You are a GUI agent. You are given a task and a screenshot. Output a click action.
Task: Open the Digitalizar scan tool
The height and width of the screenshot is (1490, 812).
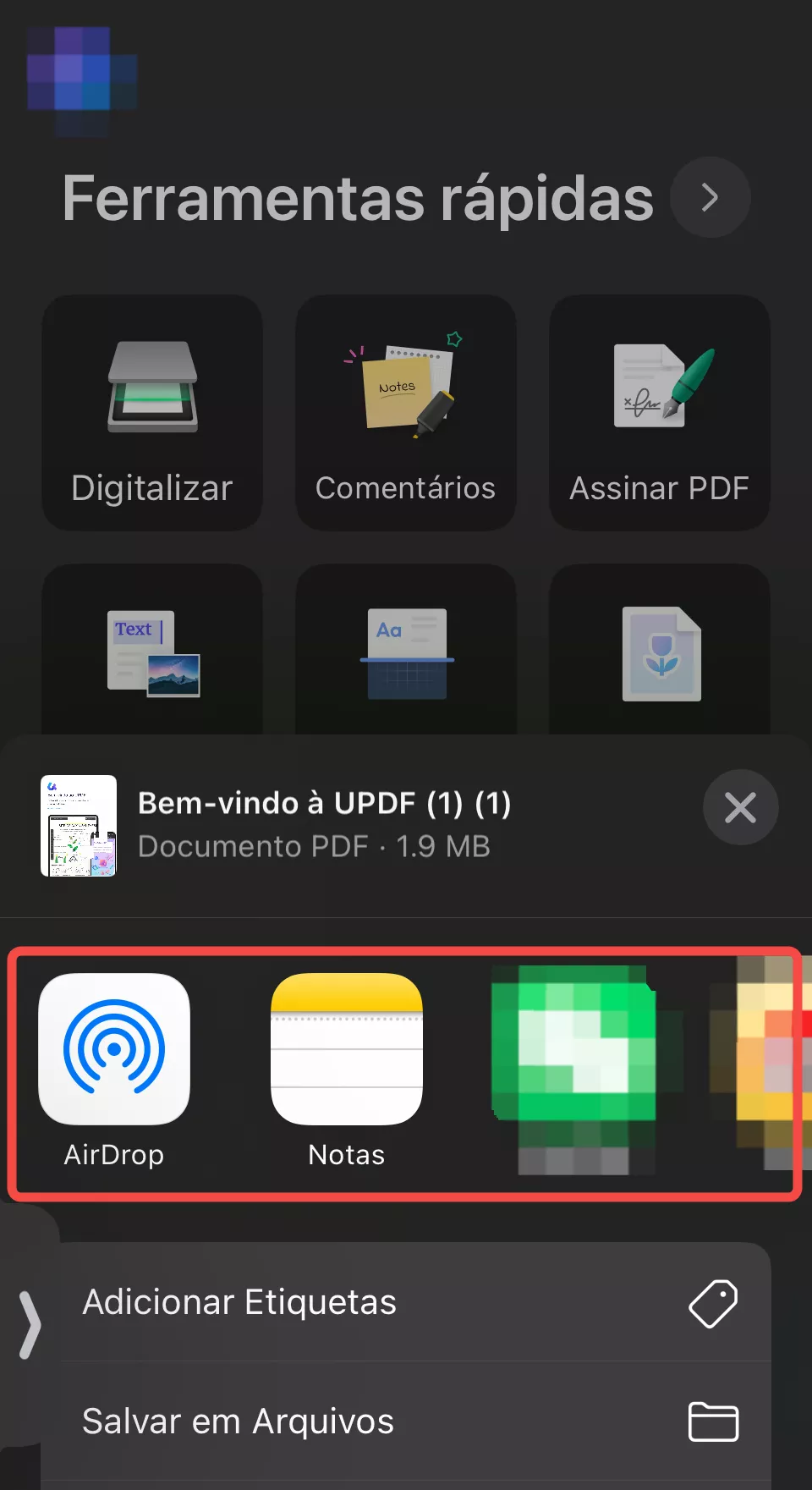click(152, 413)
